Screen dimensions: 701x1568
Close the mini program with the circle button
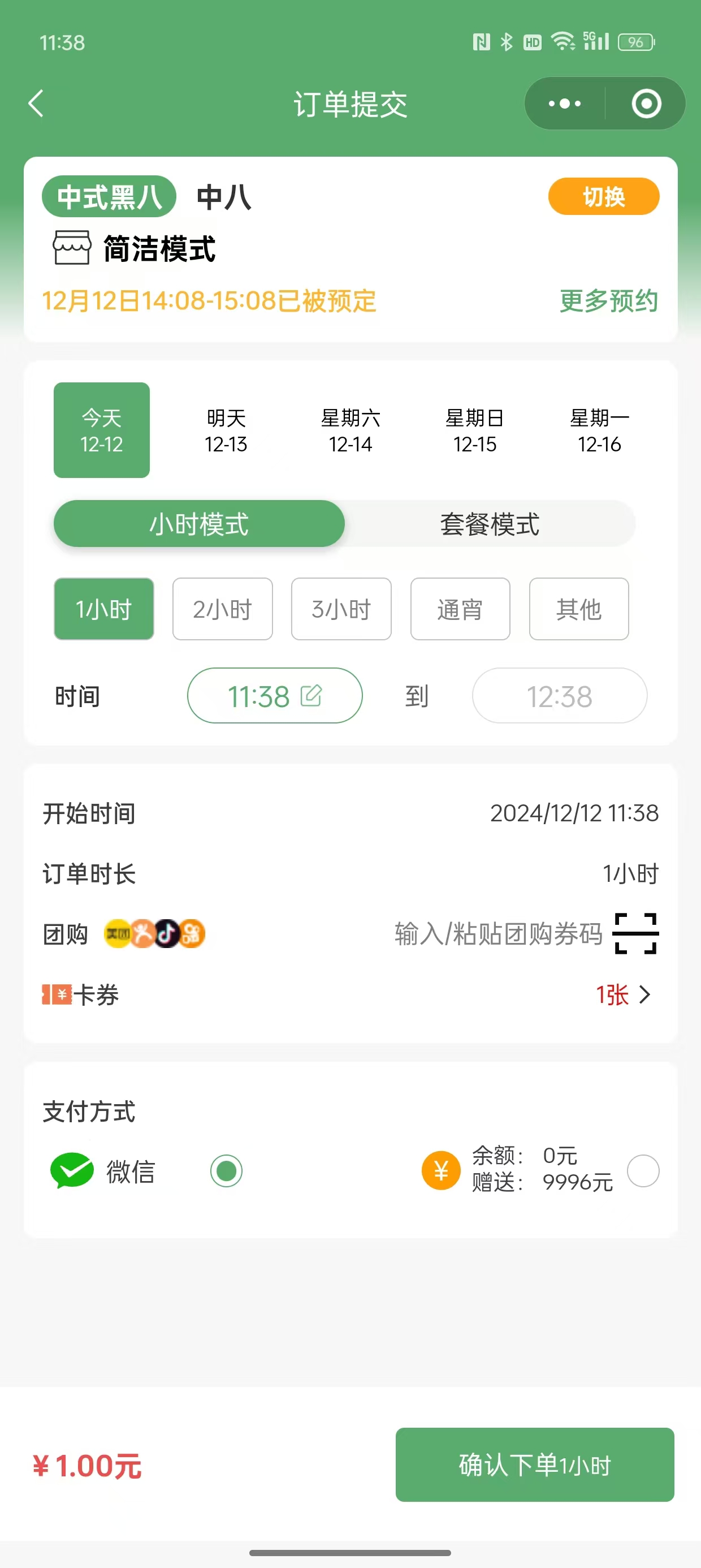coord(646,104)
